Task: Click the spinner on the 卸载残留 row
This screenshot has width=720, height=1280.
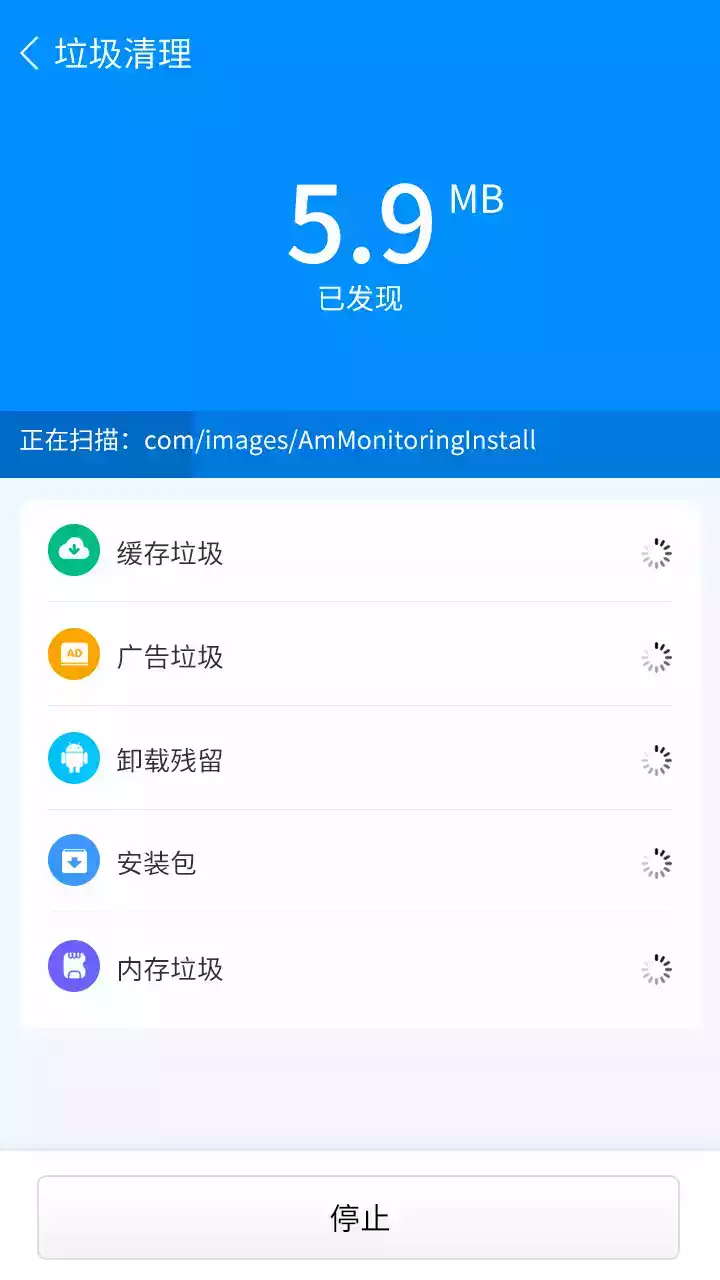Action: 656,761
